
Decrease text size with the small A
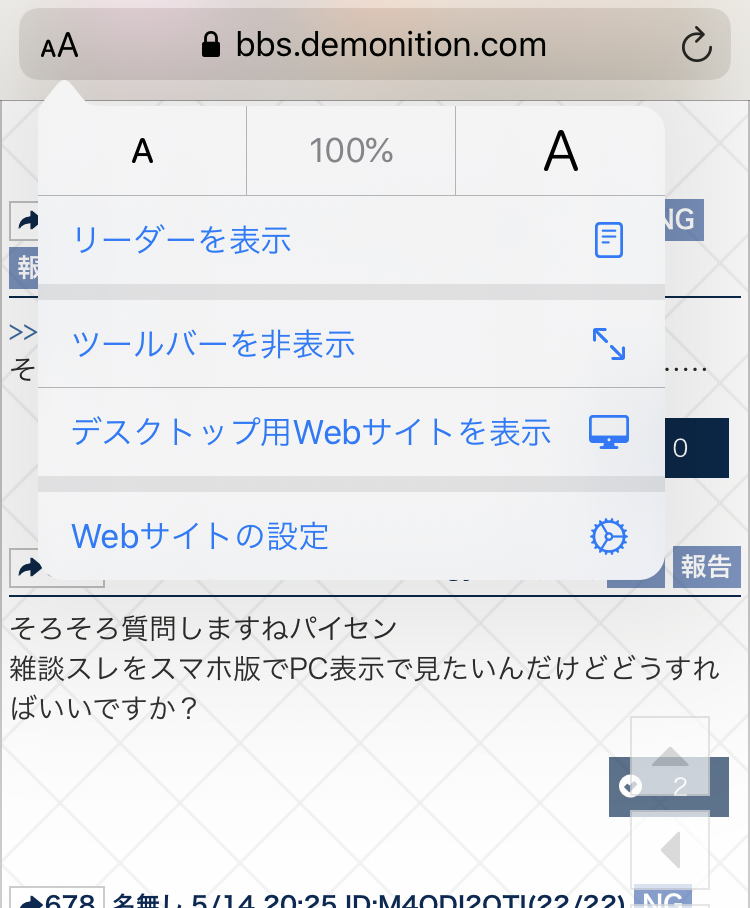(x=142, y=151)
